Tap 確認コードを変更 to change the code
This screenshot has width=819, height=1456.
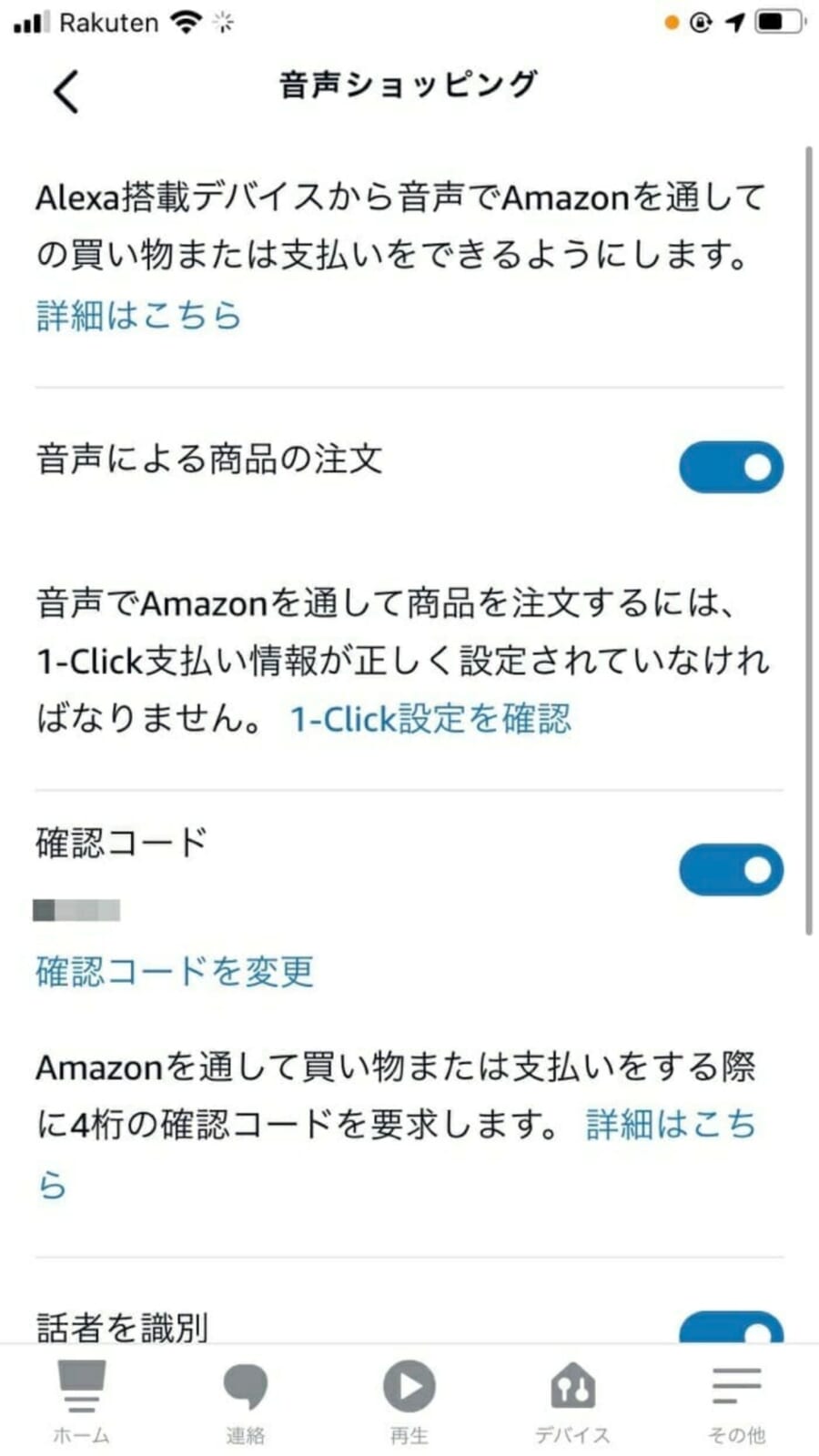click(x=173, y=972)
